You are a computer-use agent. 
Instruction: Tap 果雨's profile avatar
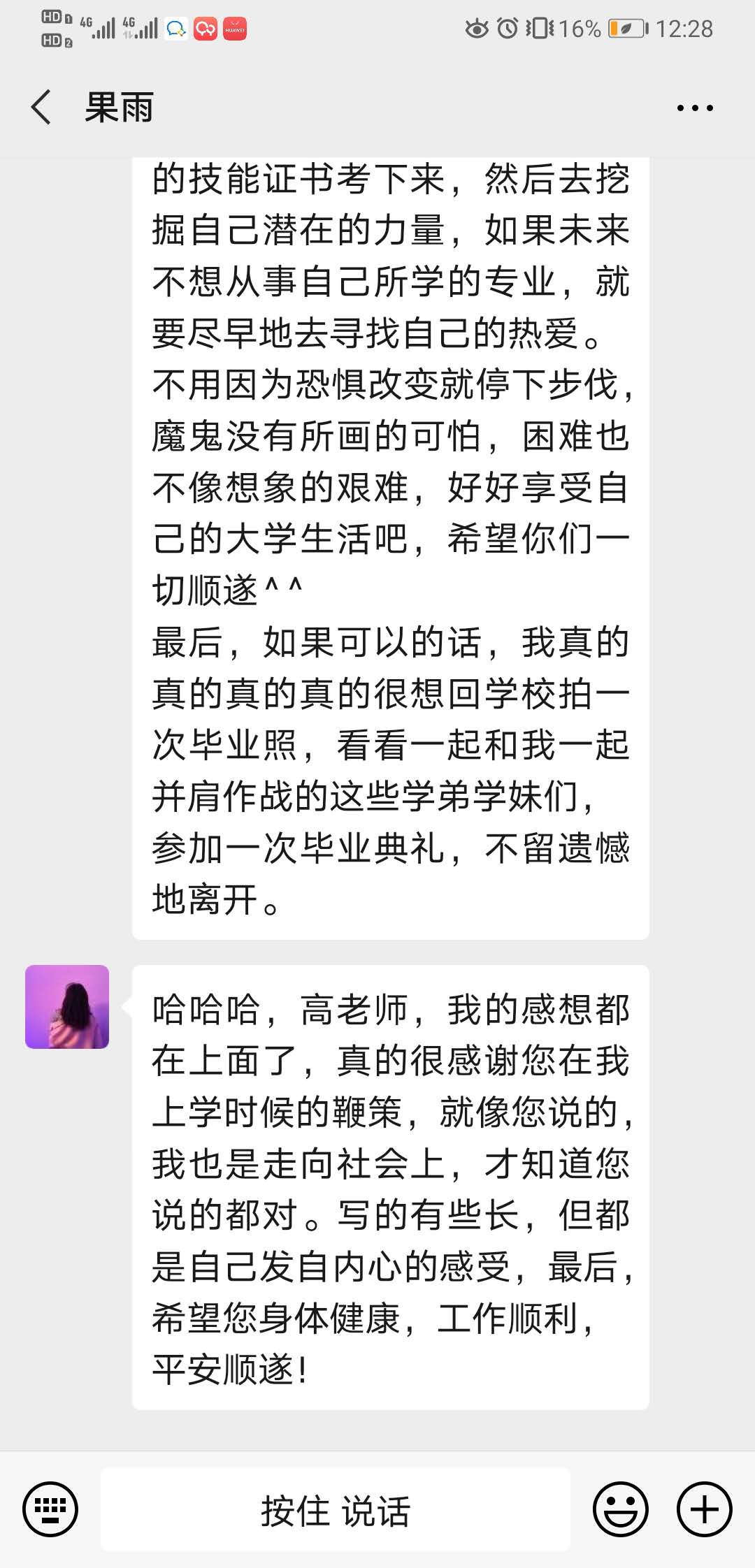pyautogui.click(x=67, y=1007)
